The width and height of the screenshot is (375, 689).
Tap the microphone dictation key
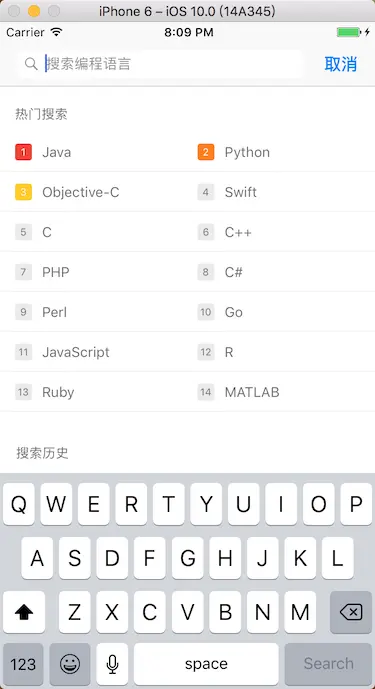(112, 664)
